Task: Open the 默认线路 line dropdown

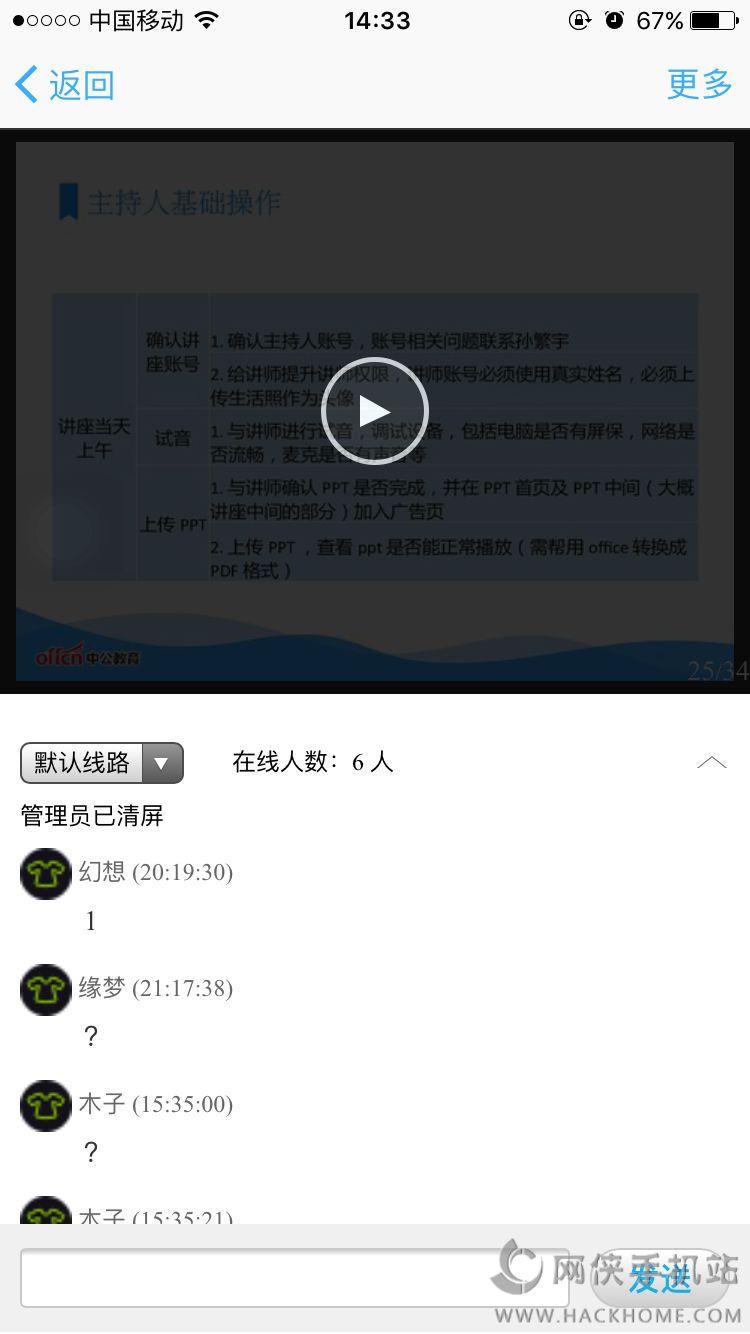Action: tap(102, 763)
